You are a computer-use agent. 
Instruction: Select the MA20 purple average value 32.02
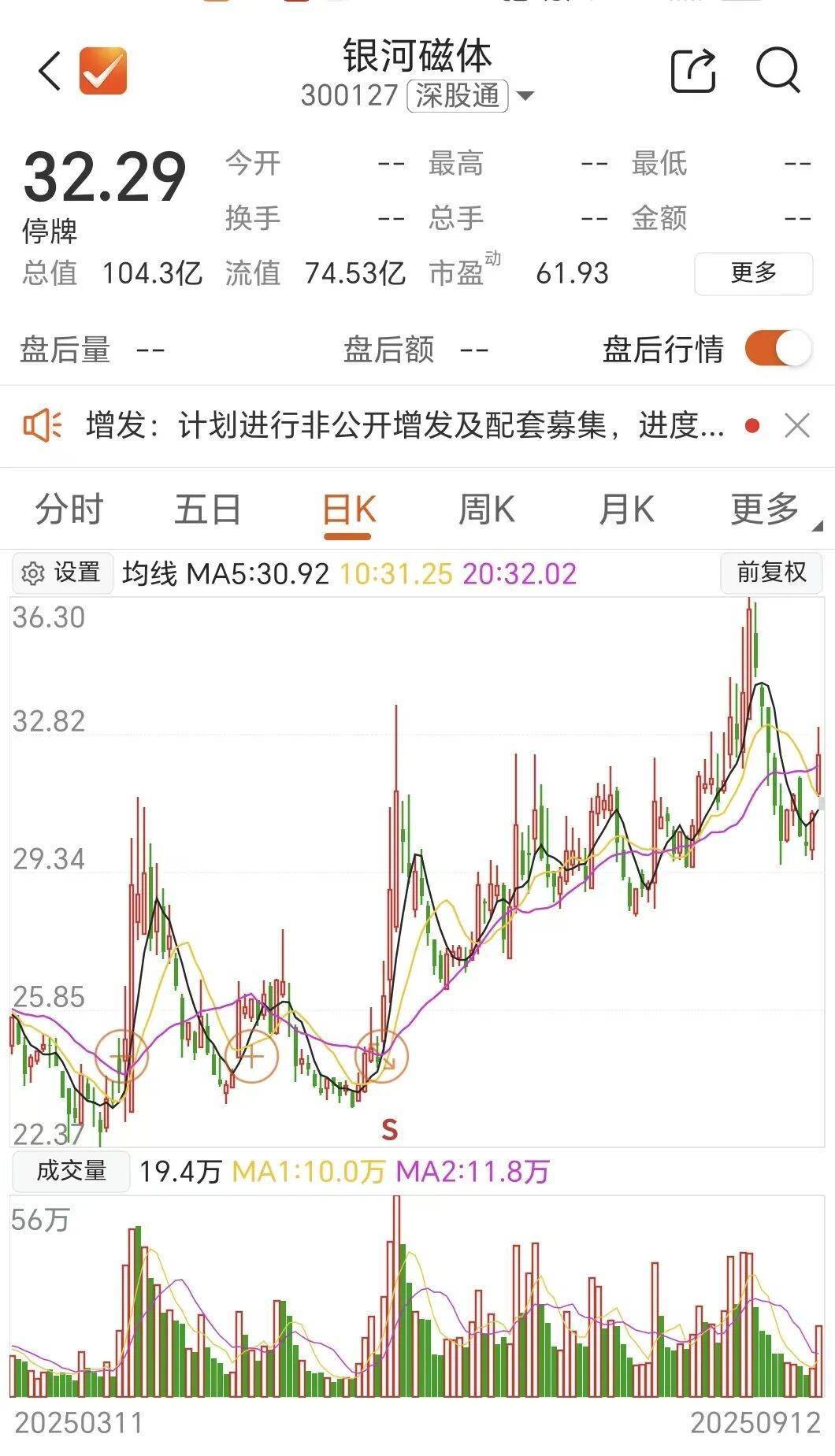tap(521, 574)
